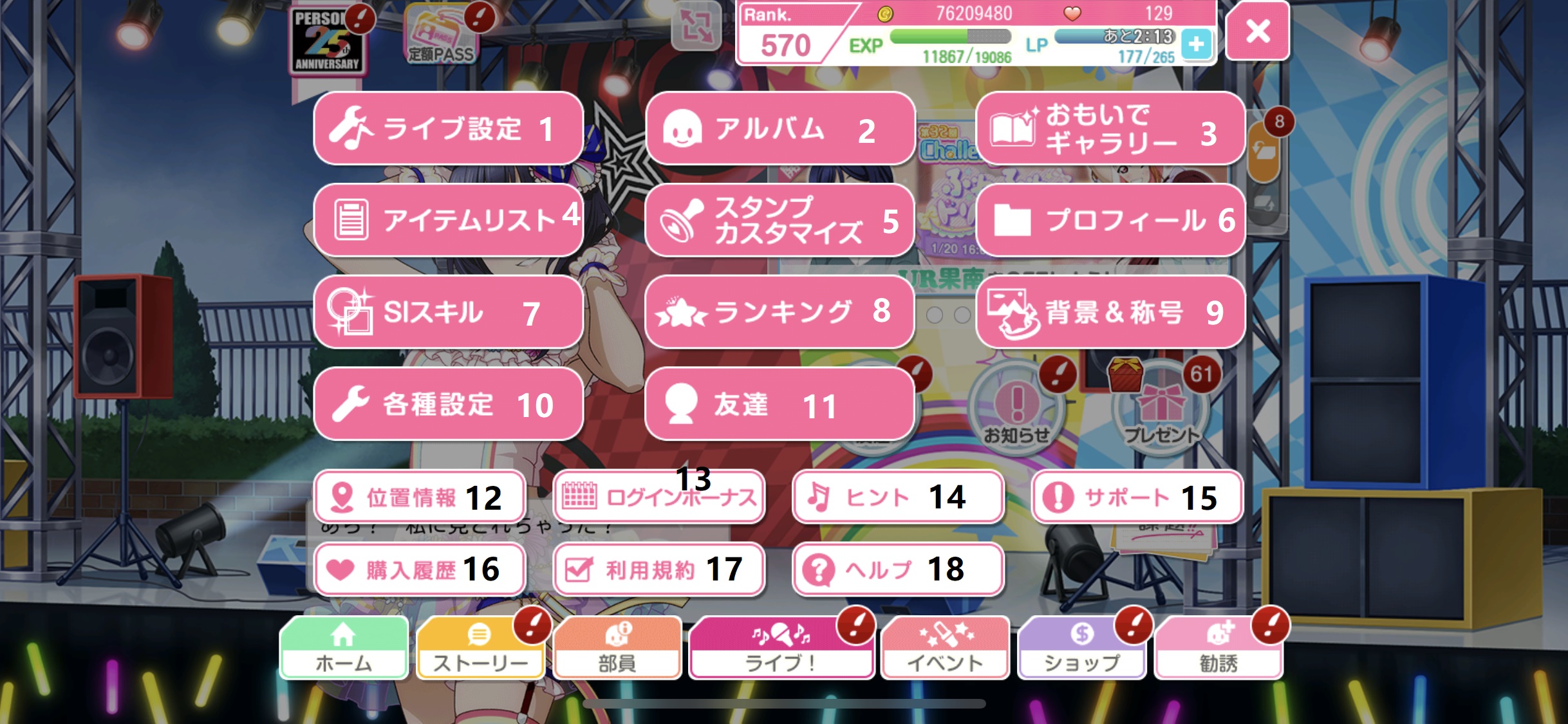Open おもいでギャラリー memory gallery
This screenshot has height=724, width=1568.
pos(1110,129)
